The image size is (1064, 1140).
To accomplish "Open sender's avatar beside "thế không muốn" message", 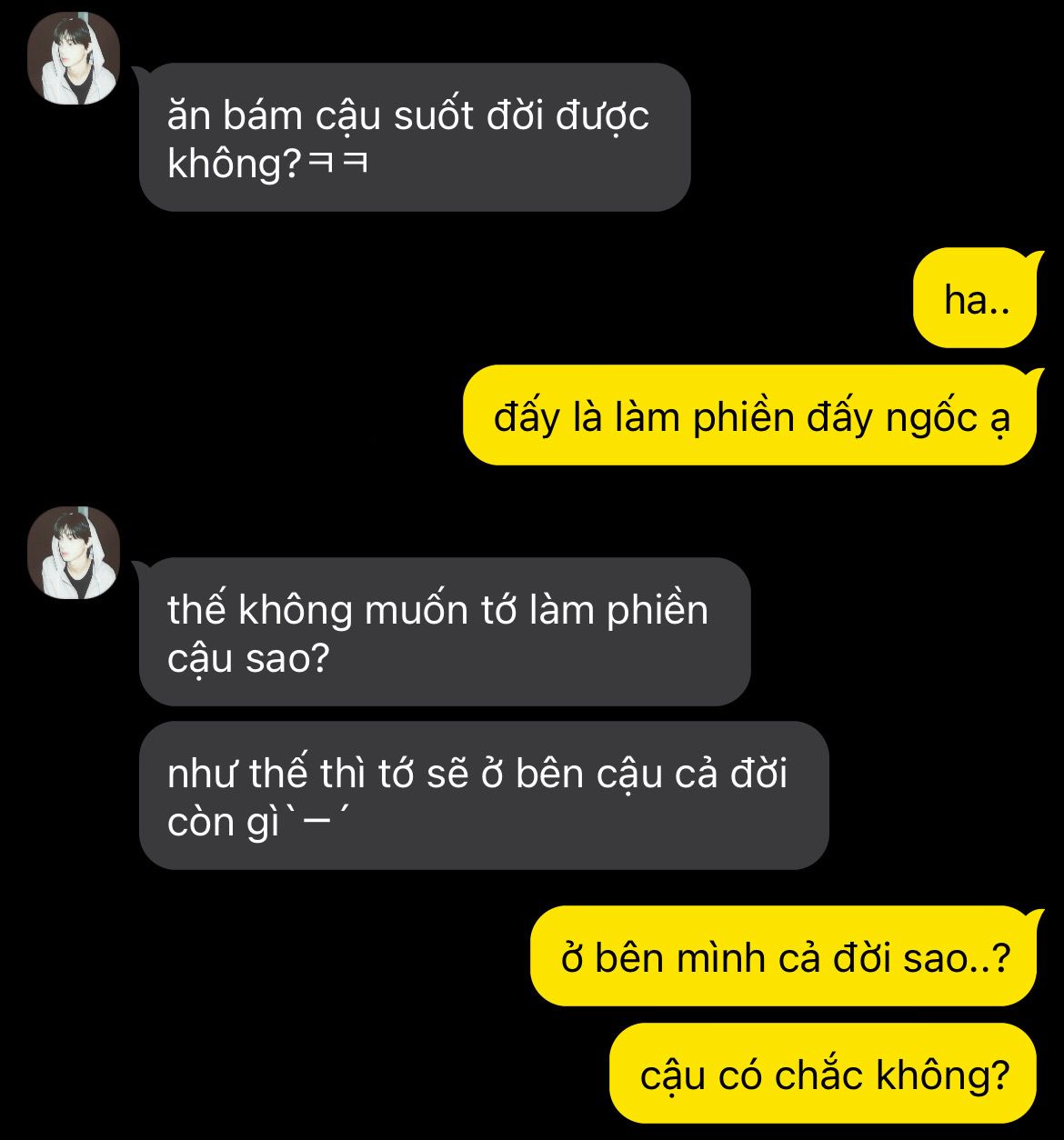I will point(74,553).
